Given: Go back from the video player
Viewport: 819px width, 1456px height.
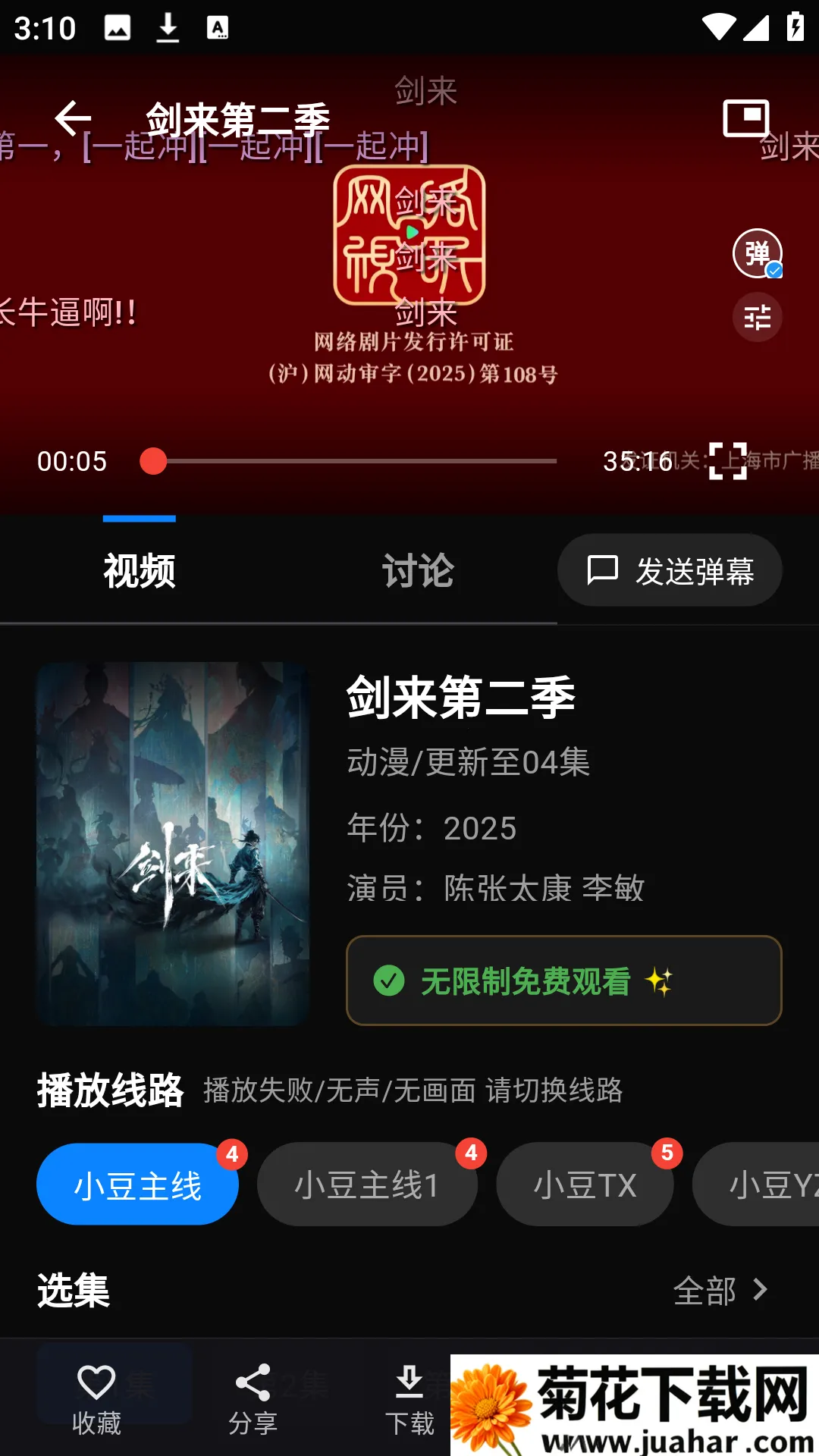Looking at the screenshot, I should (73, 118).
